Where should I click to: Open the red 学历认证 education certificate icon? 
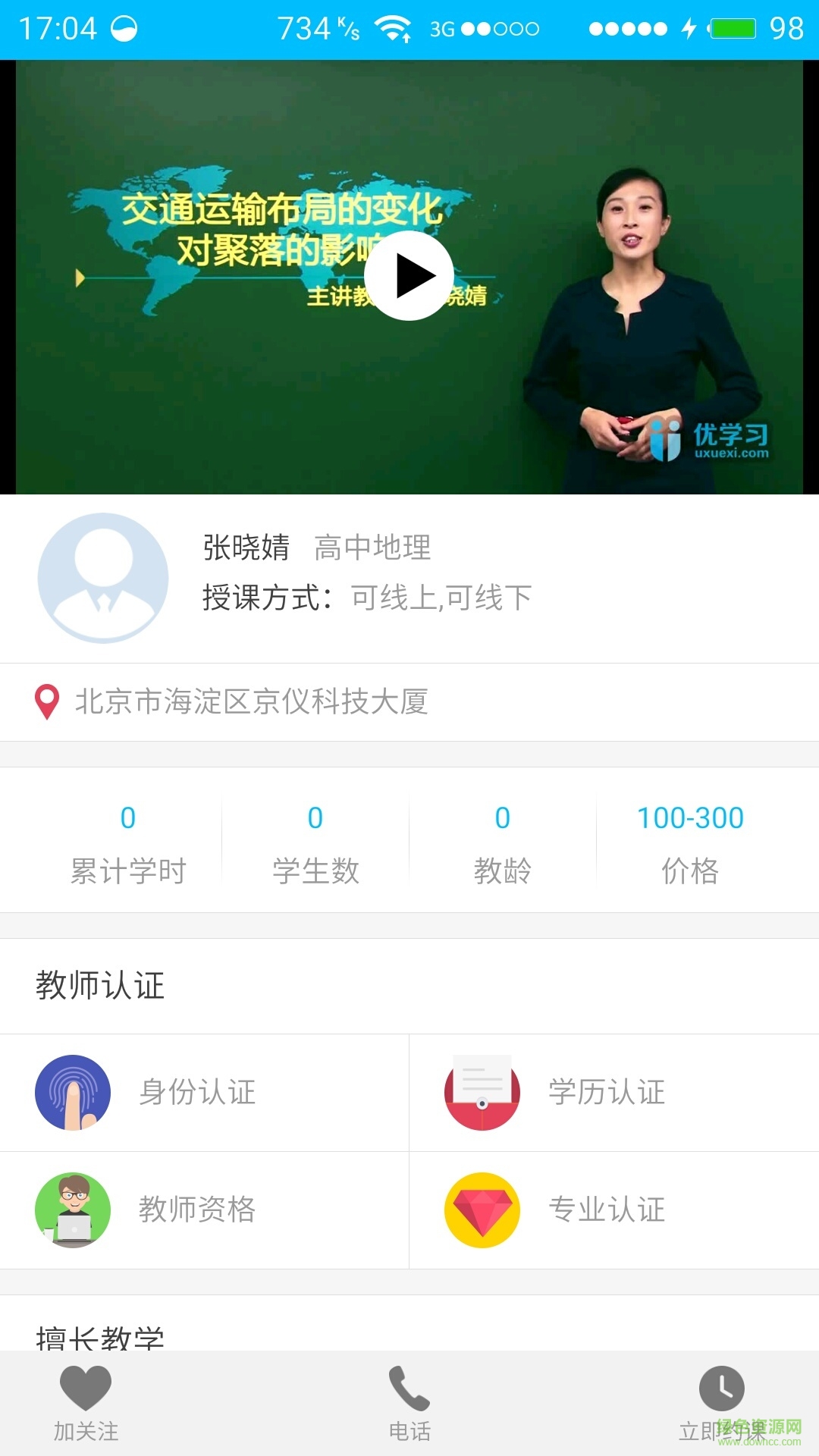483,1092
